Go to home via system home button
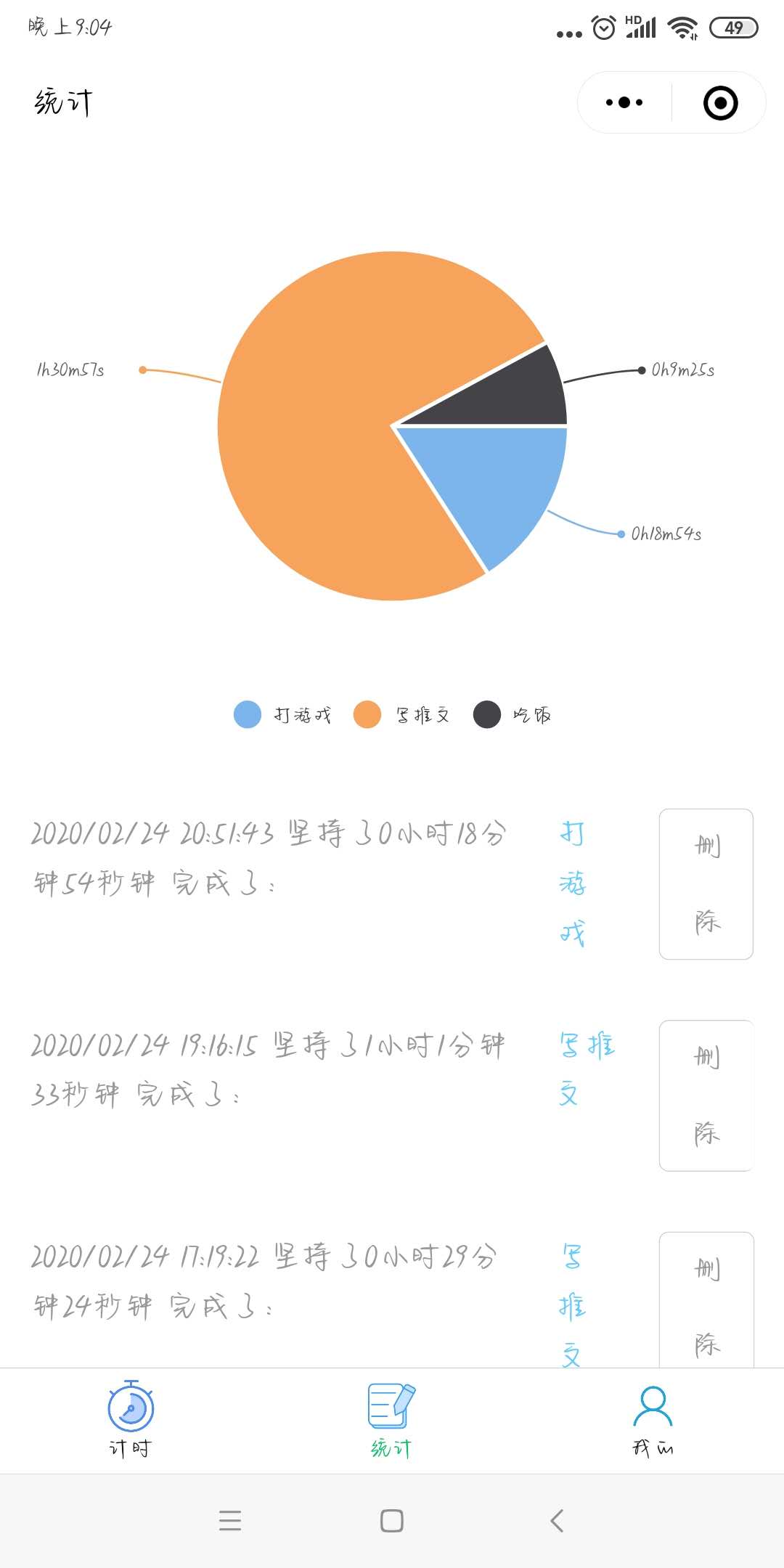 (x=392, y=1520)
